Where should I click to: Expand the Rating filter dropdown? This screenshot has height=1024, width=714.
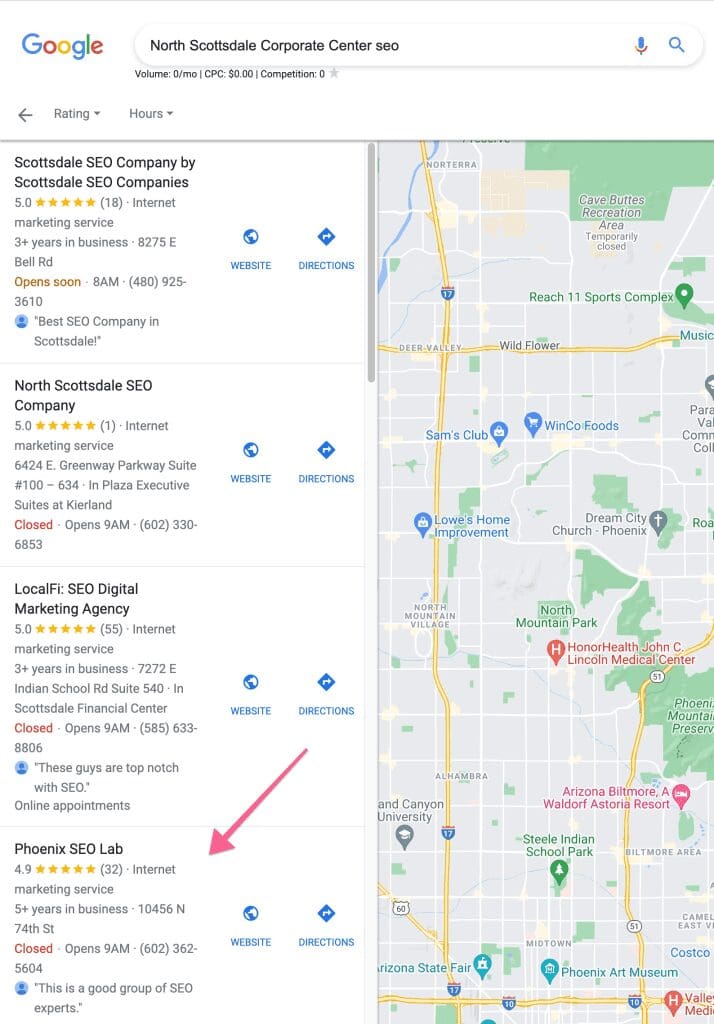pyautogui.click(x=77, y=114)
